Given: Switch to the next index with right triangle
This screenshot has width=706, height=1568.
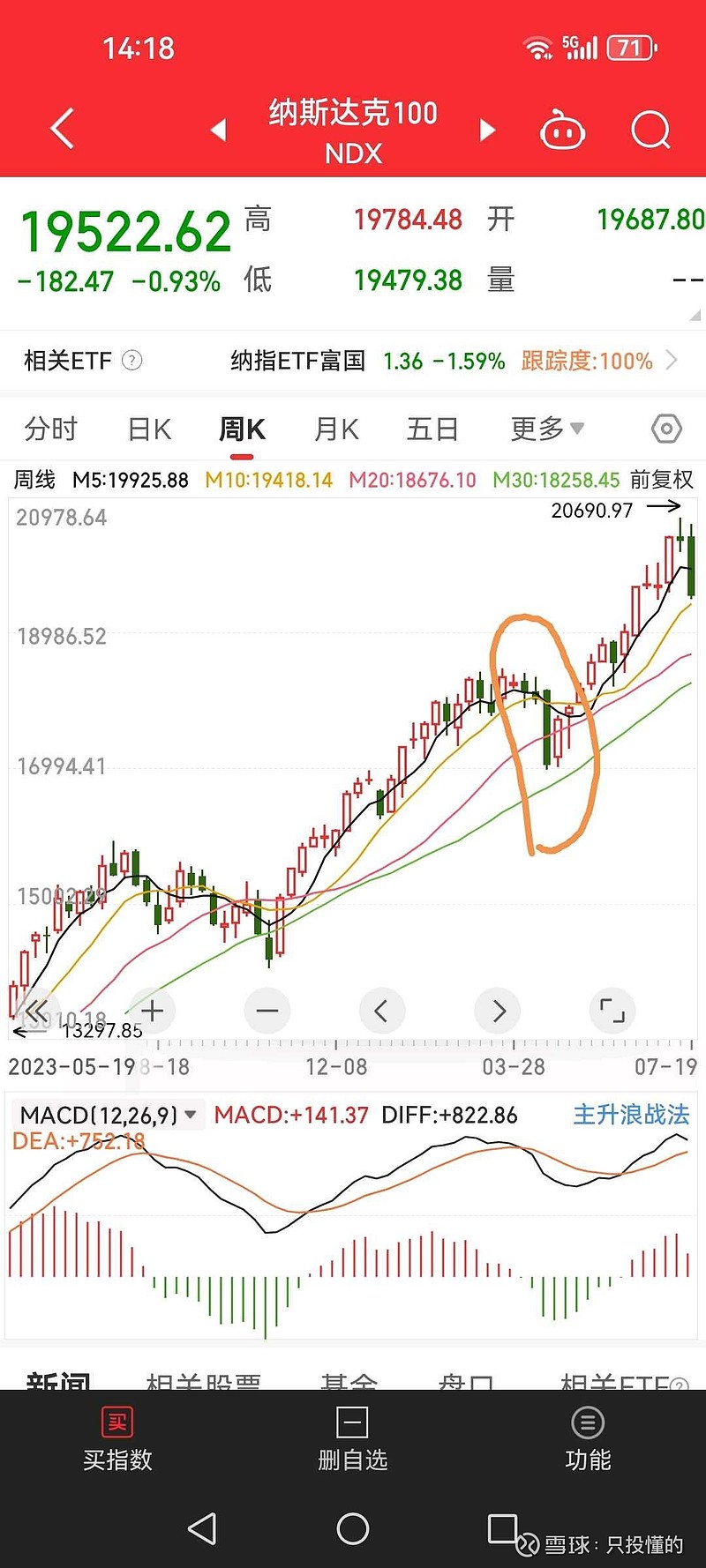Looking at the screenshot, I should tap(487, 131).
